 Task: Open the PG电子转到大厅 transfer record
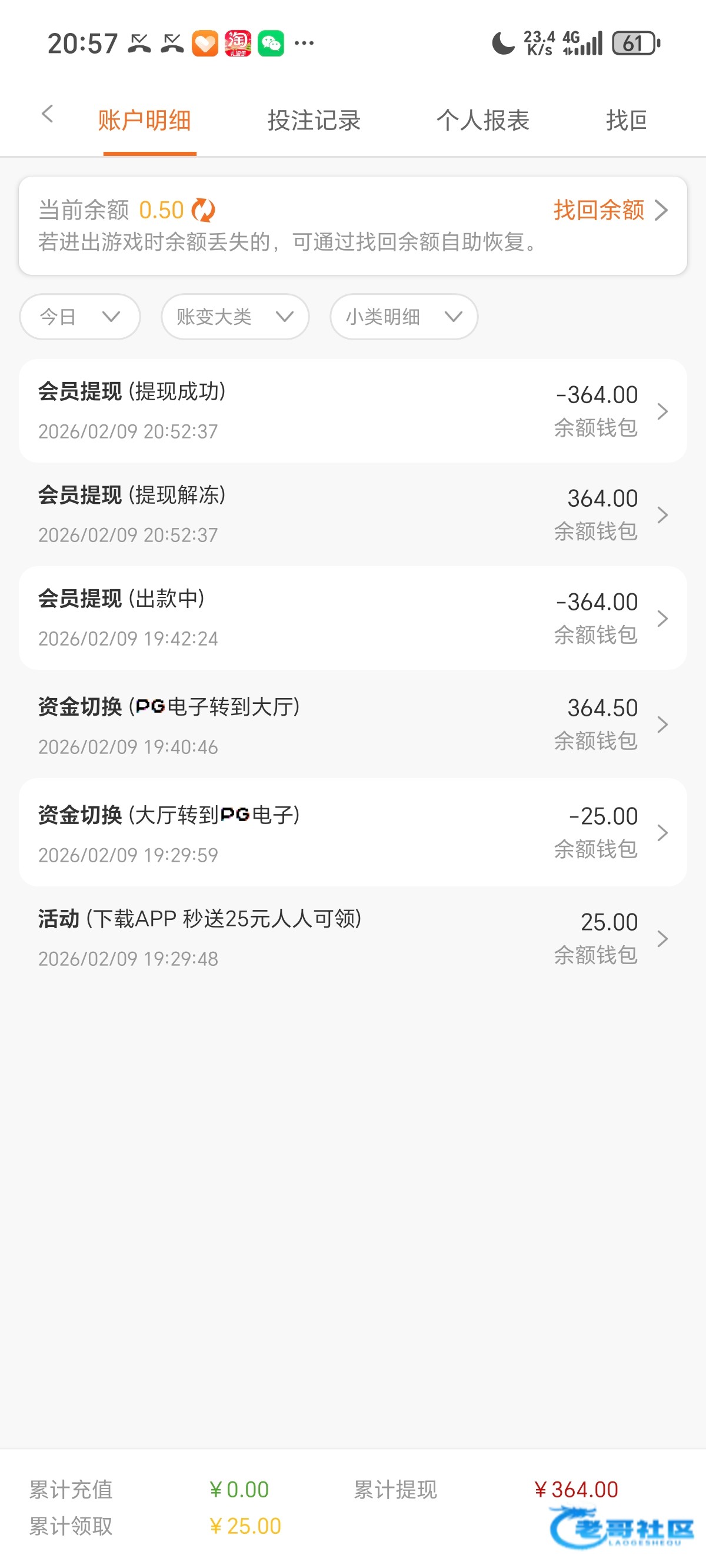pyautogui.click(x=353, y=725)
